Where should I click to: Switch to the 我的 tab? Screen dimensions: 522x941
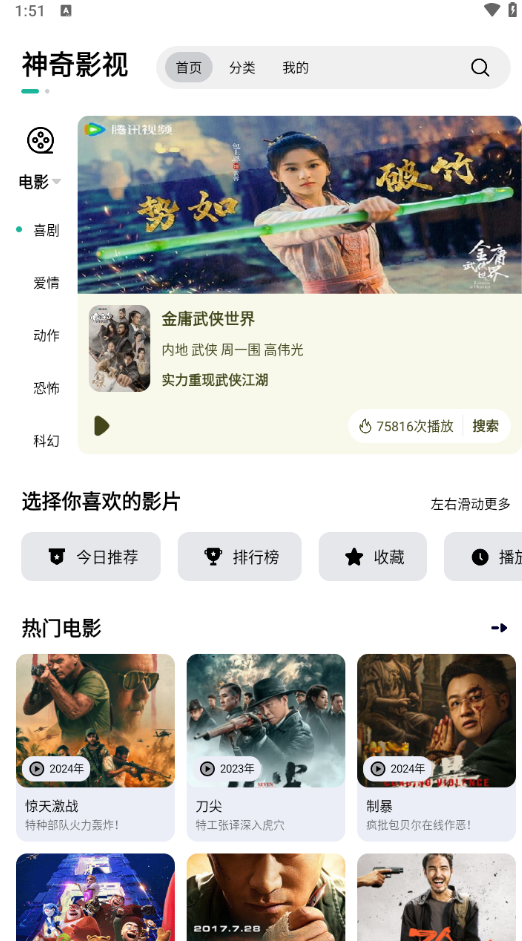[x=295, y=67]
